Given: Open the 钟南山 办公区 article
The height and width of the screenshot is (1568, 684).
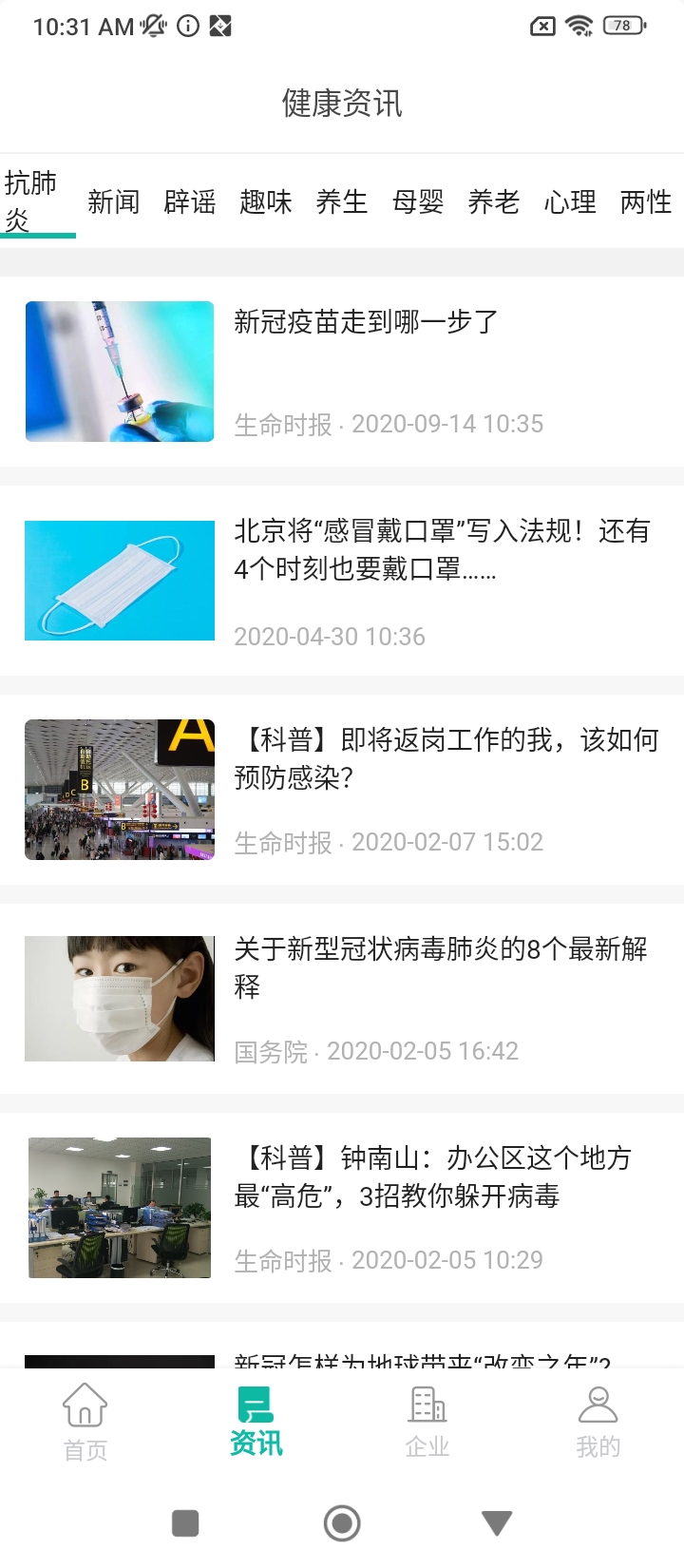Looking at the screenshot, I should click(432, 1176).
